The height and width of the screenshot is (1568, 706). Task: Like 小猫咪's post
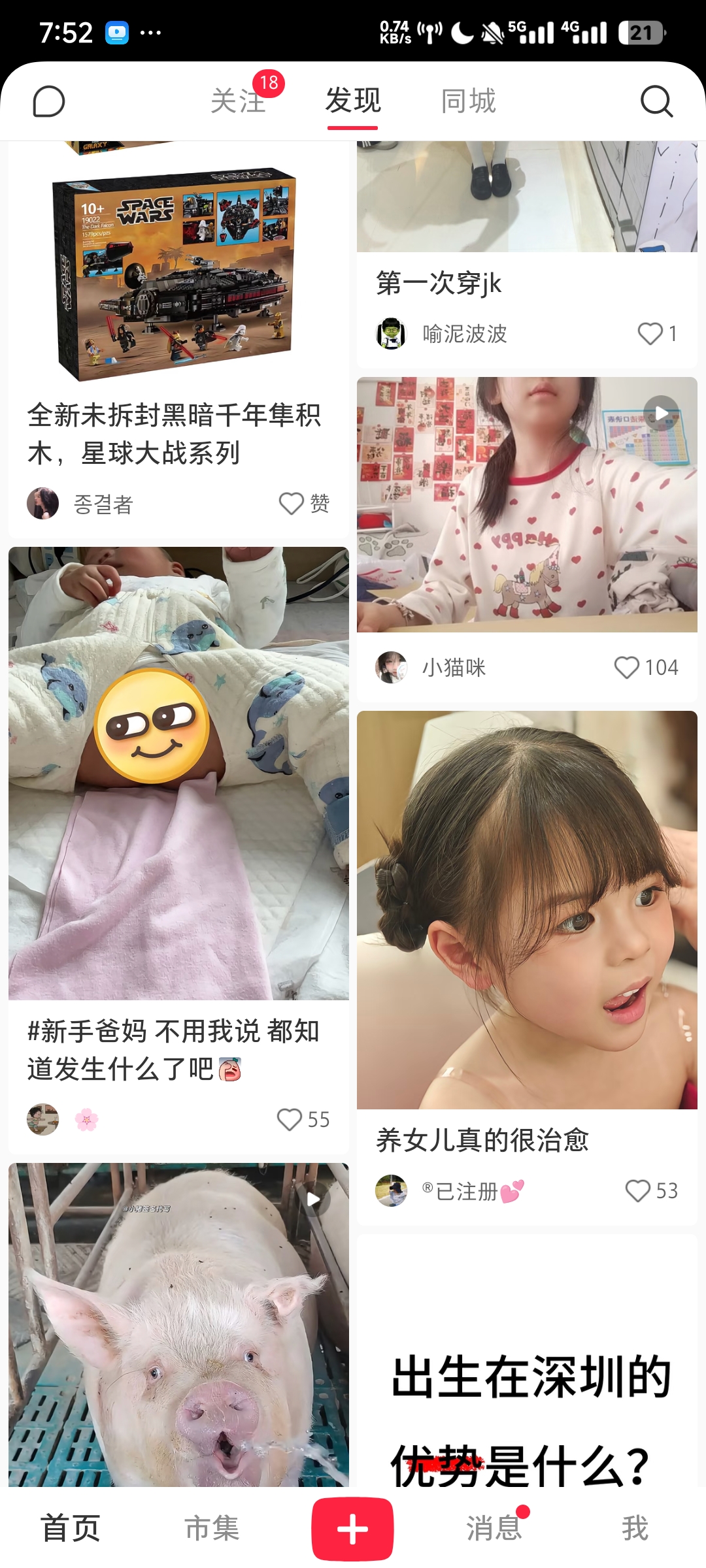pyautogui.click(x=626, y=668)
